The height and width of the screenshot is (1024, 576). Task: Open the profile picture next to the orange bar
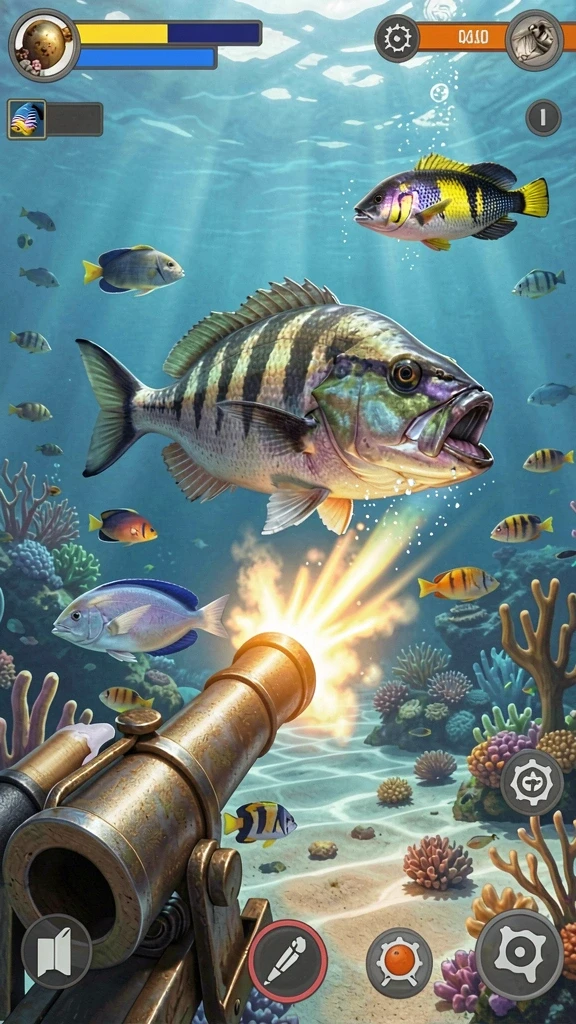pos(534,40)
